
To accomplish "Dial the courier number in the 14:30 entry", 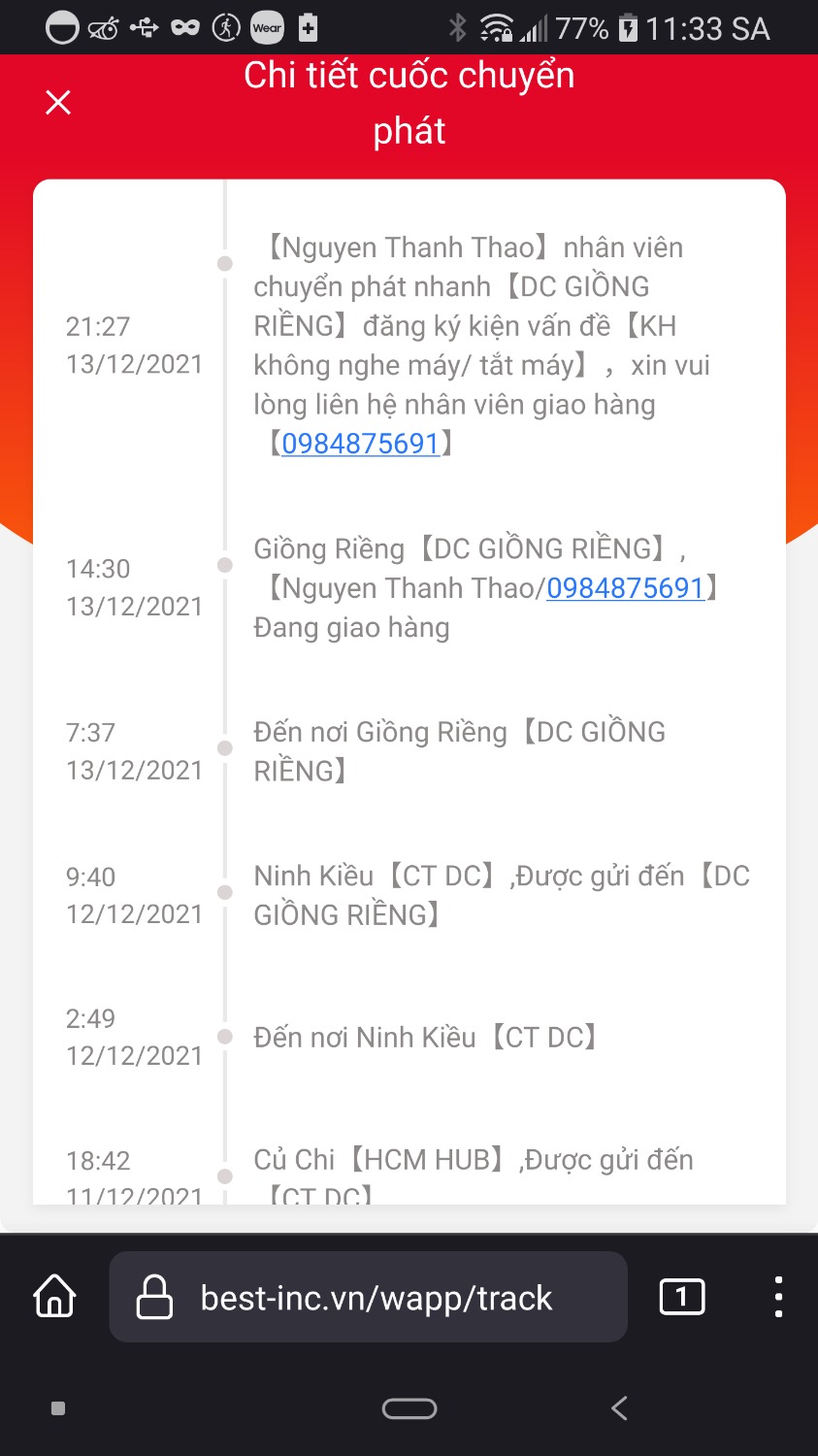I will click(x=625, y=588).
